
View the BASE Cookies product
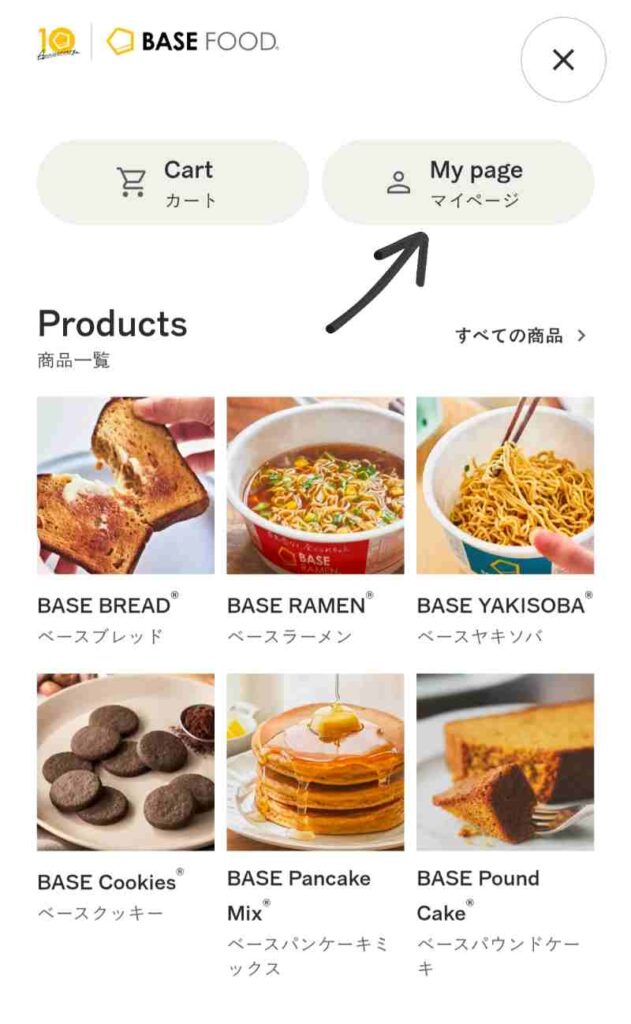pyautogui.click(x=125, y=762)
